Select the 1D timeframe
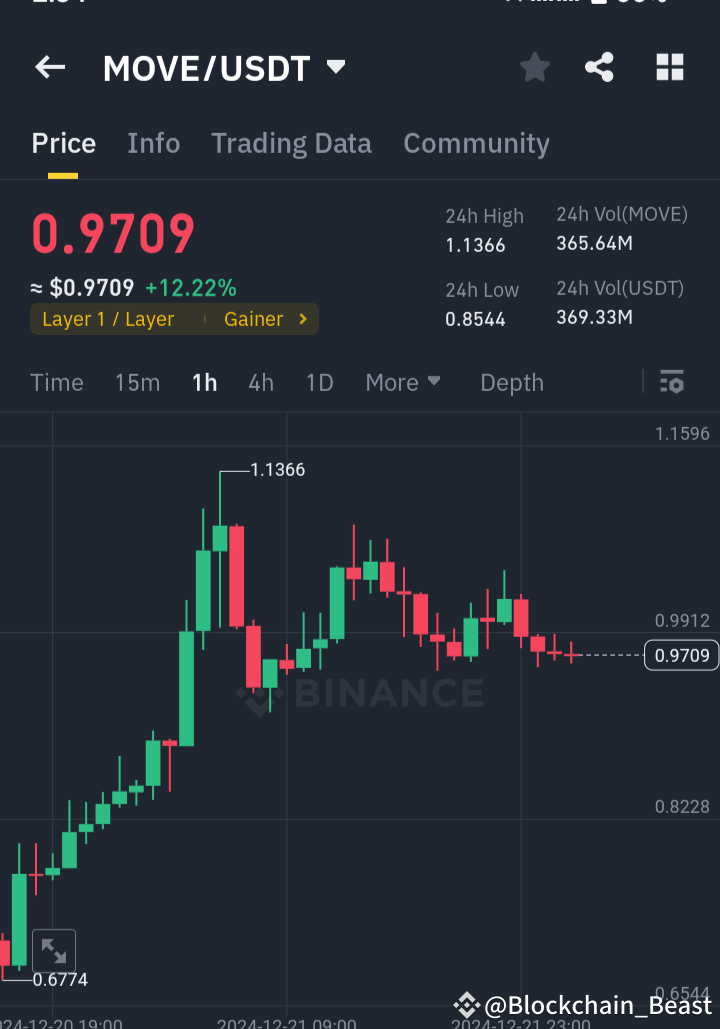The width and height of the screenshot is (720, 1029). point(319,382)
